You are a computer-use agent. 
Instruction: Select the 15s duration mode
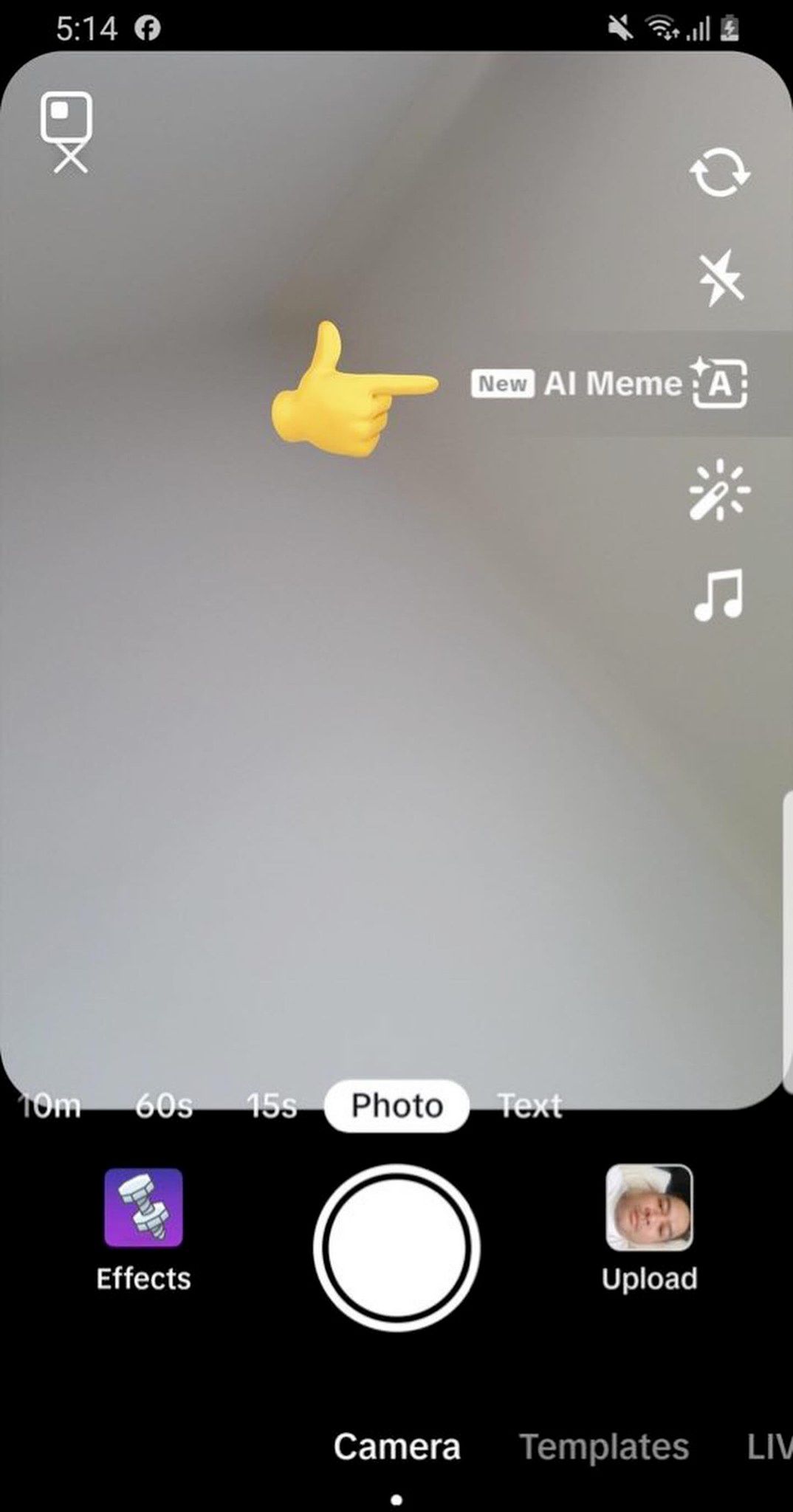[x=272, y=1106]
